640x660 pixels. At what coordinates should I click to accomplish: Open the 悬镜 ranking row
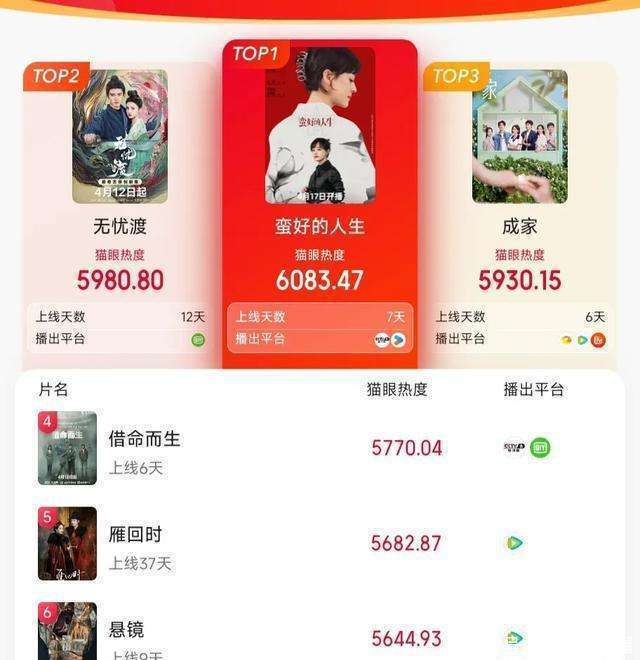[320, 635]
